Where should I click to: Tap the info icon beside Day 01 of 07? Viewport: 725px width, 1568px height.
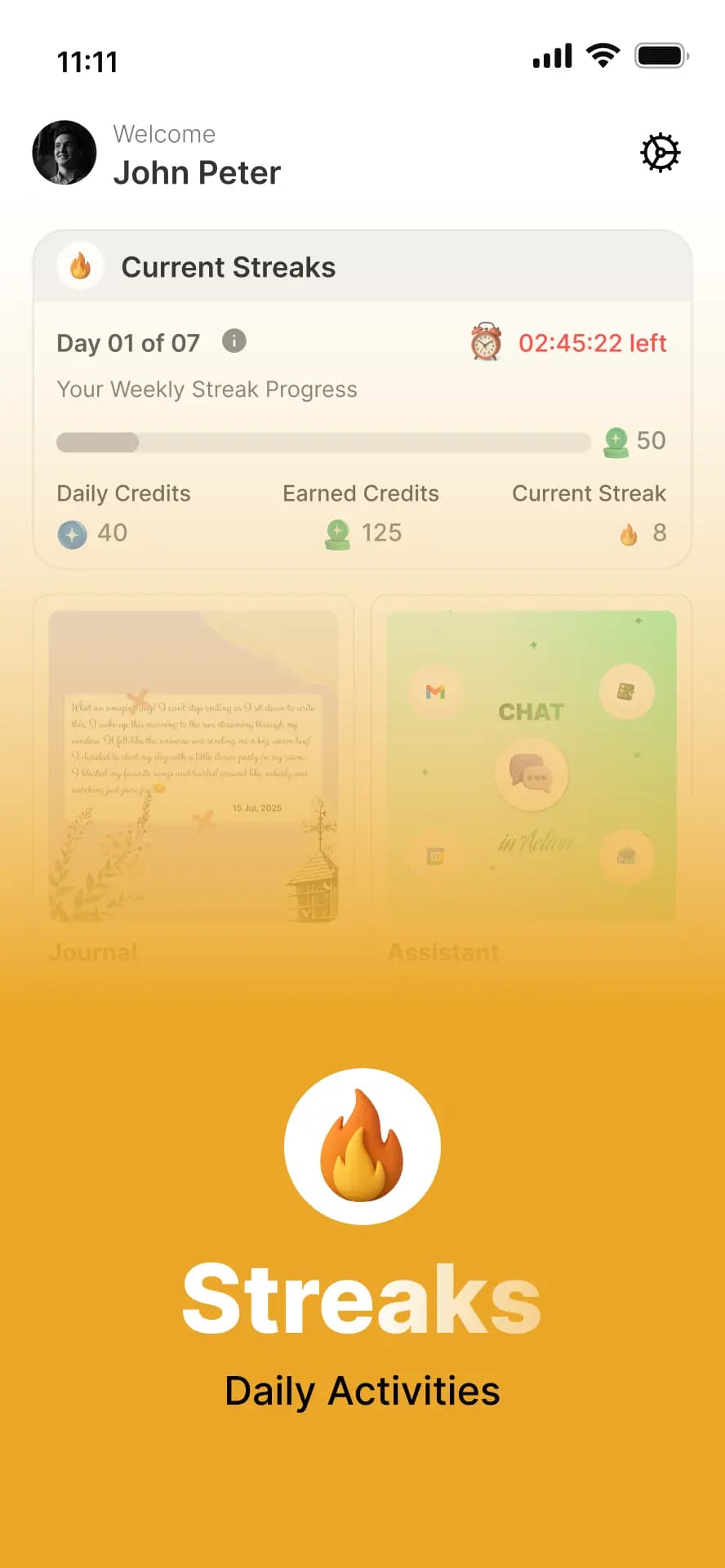[234, 341]
